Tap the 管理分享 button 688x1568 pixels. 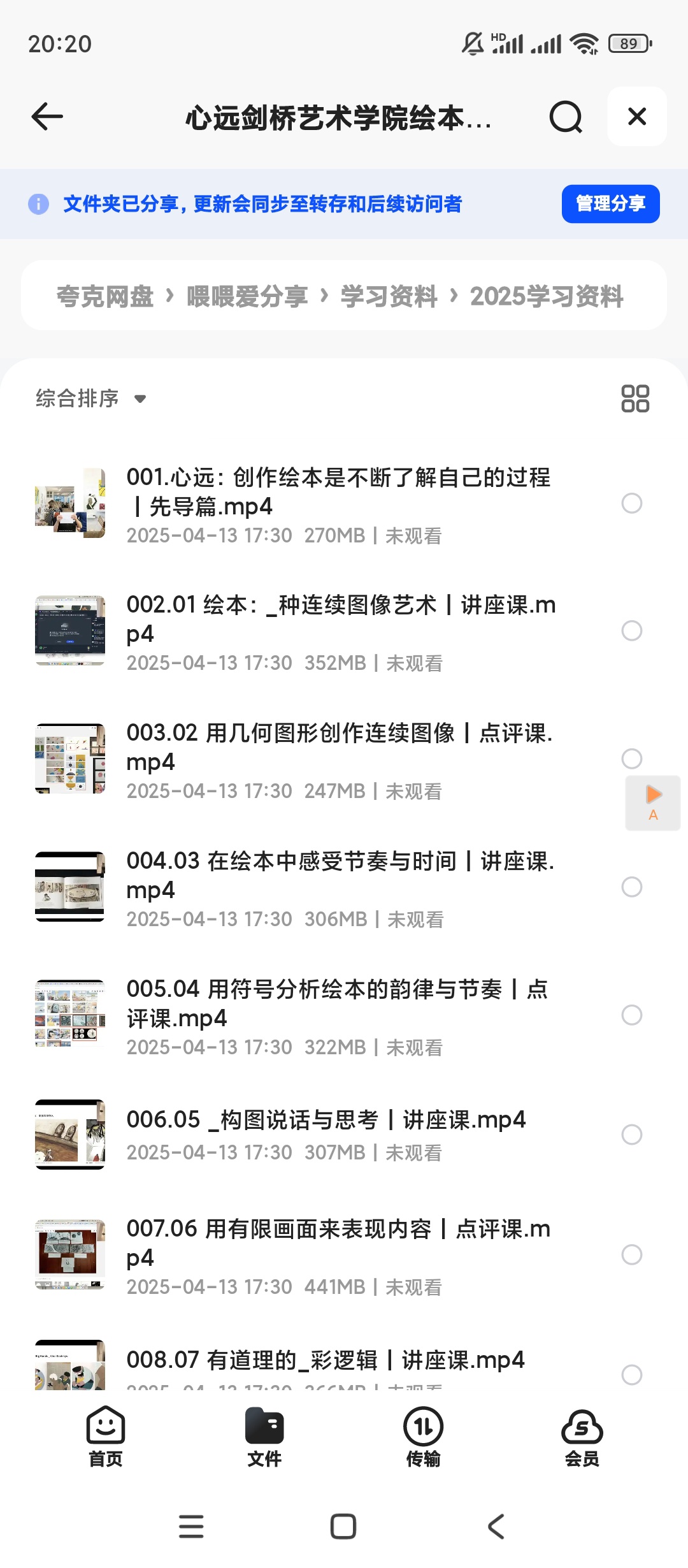(x=610, y=204)
